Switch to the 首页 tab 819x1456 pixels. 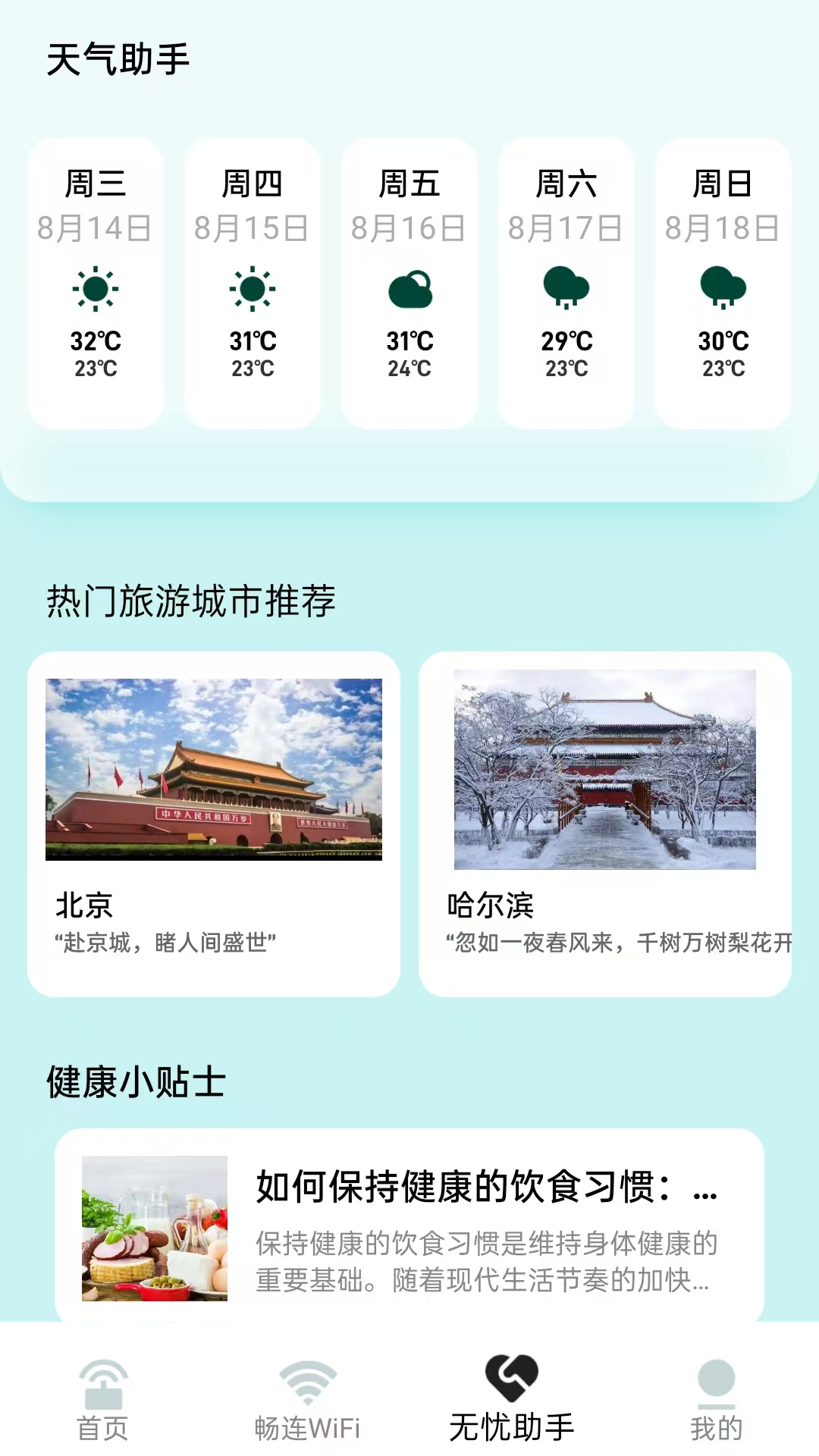102,1399
